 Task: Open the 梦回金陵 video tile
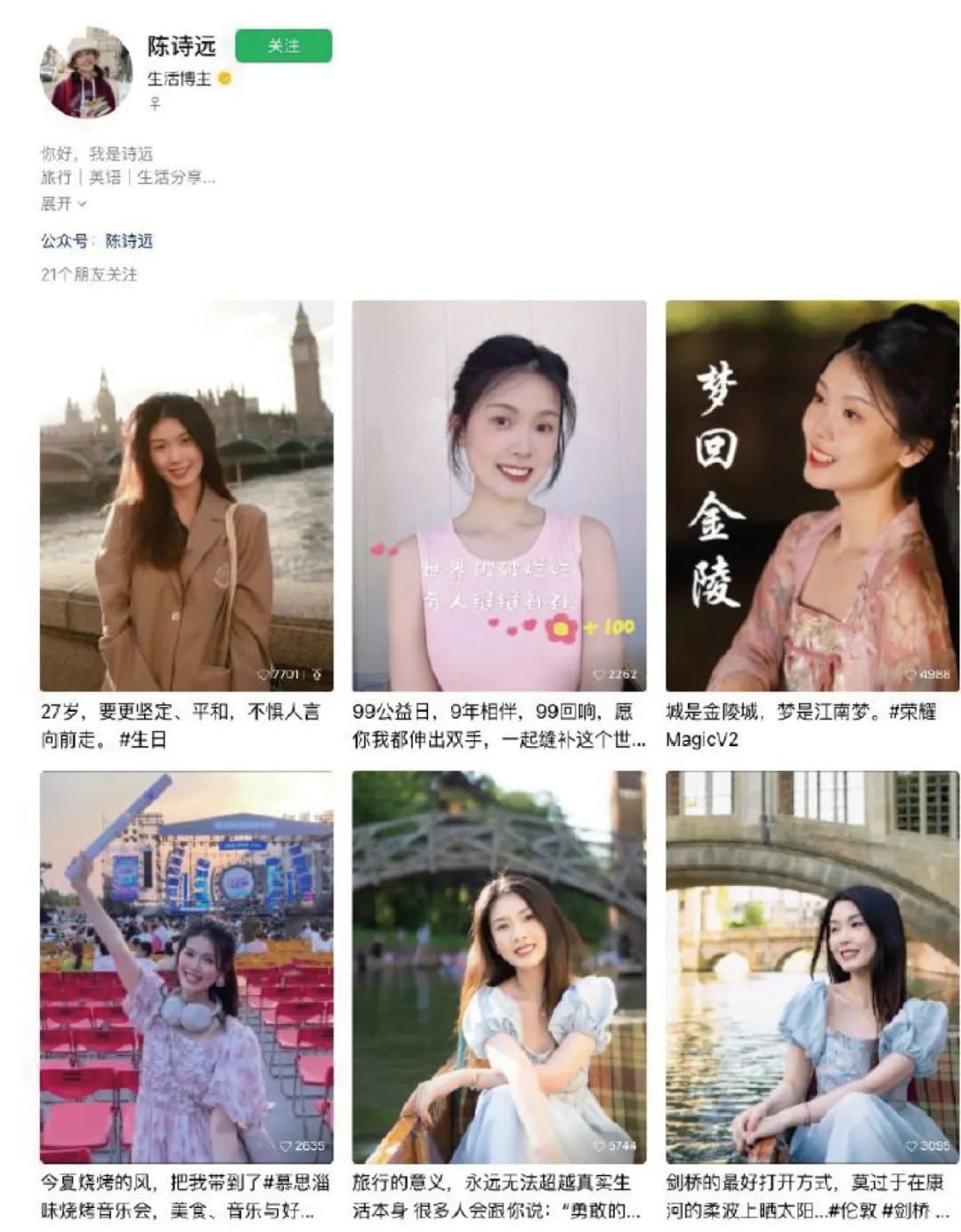812,495
